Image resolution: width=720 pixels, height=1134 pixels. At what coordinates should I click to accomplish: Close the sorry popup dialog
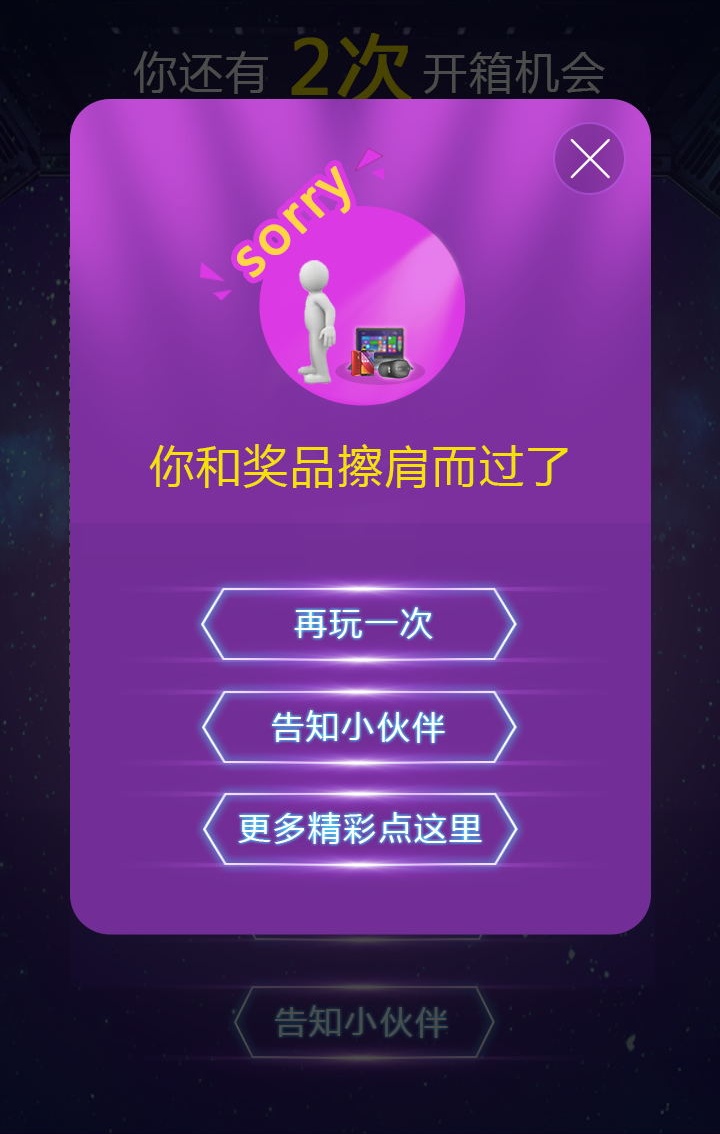click(589, 159)
